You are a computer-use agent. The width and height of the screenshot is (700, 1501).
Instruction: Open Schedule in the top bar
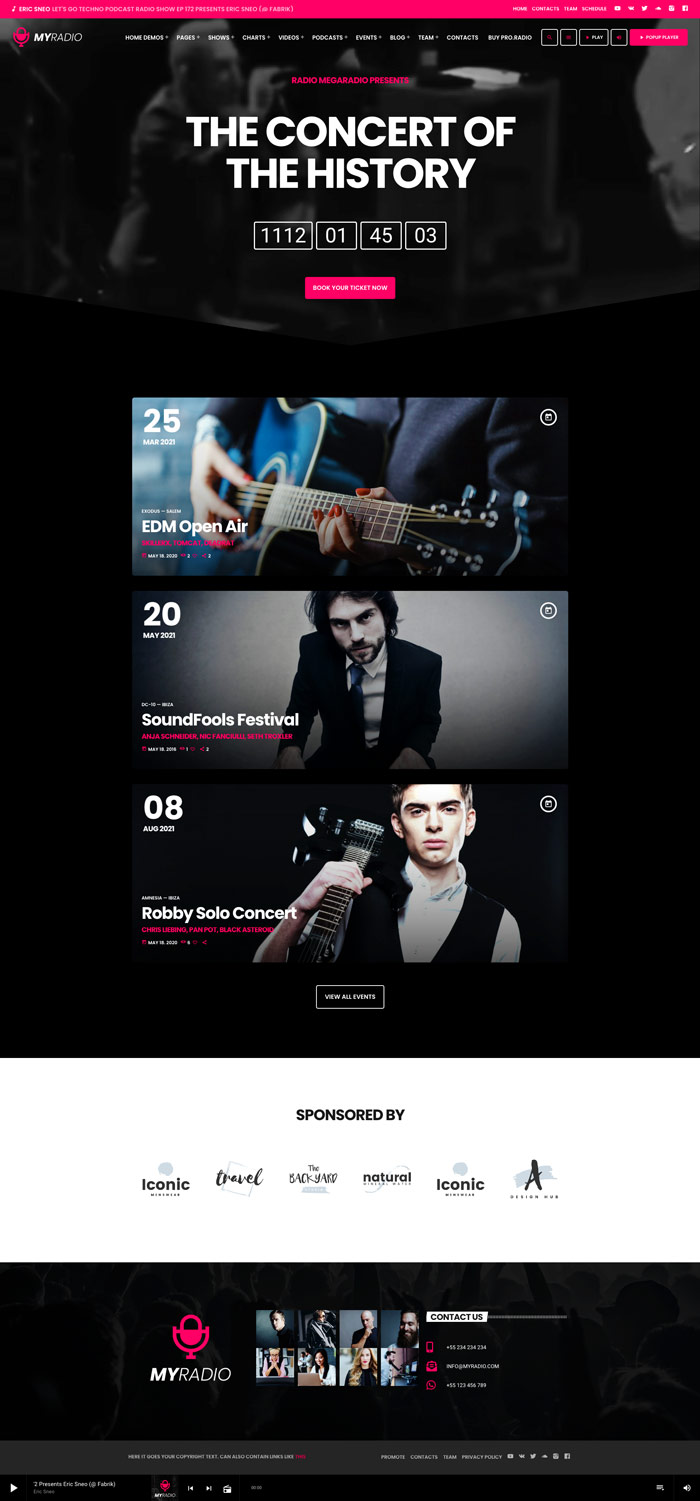pos(594,8)
